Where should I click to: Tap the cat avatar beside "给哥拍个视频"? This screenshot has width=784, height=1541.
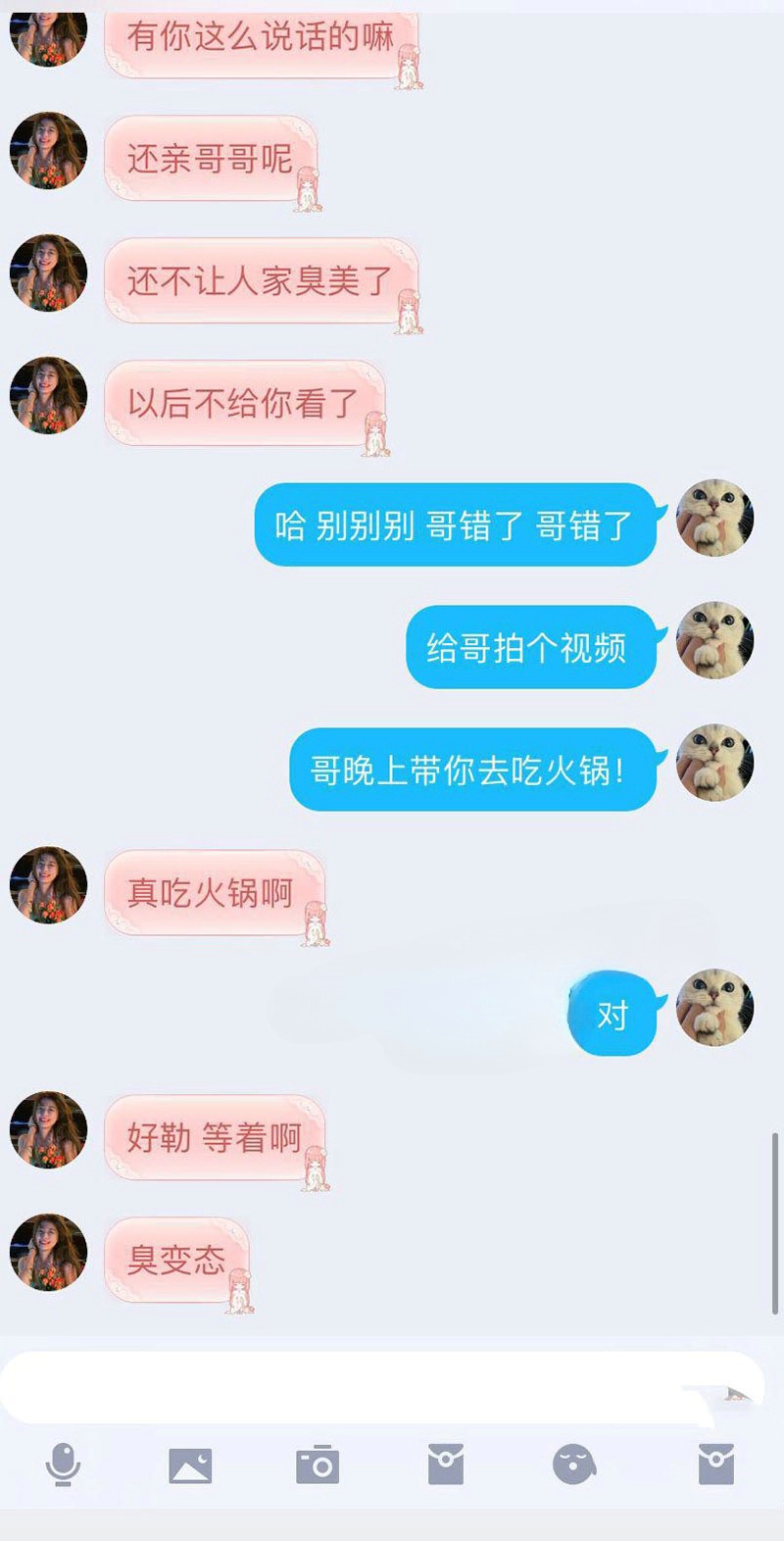pyautogui.click(x=714, y=641)
